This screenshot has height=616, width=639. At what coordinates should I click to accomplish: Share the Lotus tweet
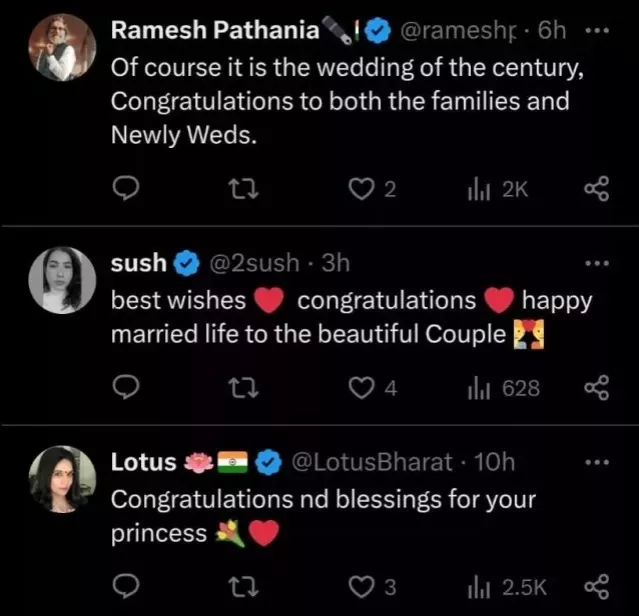(596, 584)
